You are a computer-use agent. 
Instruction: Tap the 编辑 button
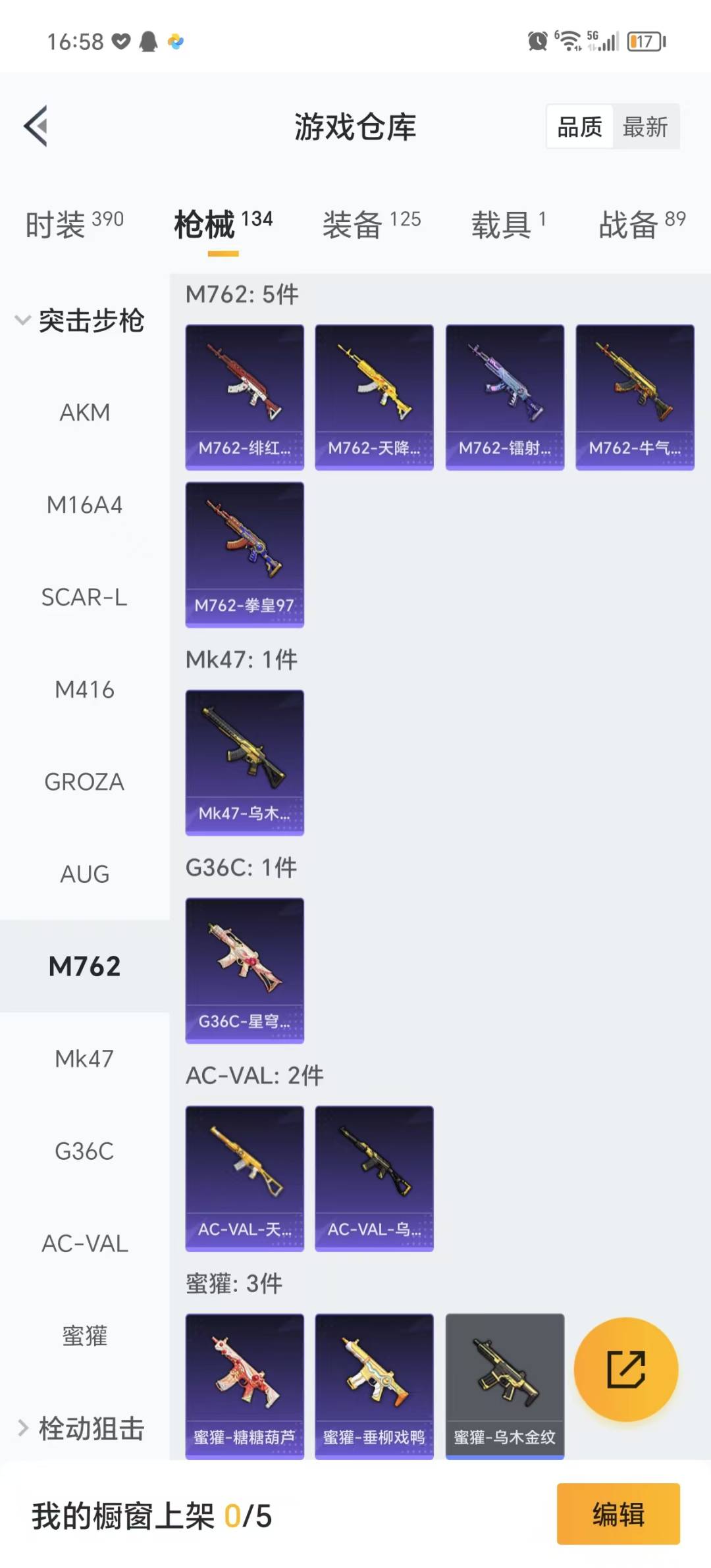click(x=618, y=1514)
